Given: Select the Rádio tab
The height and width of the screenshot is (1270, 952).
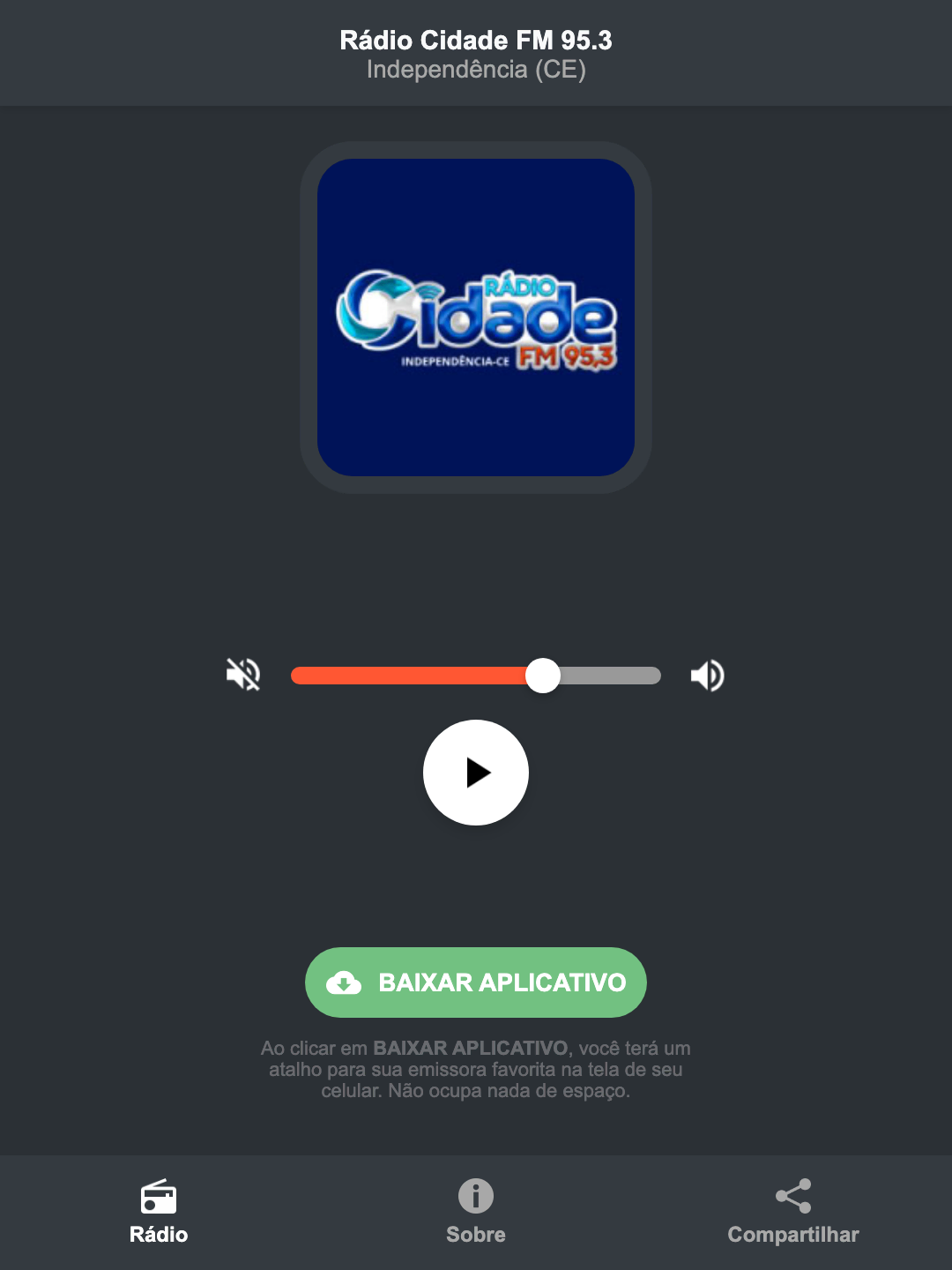Looking at the screenshot, I should click(159, 1217).
